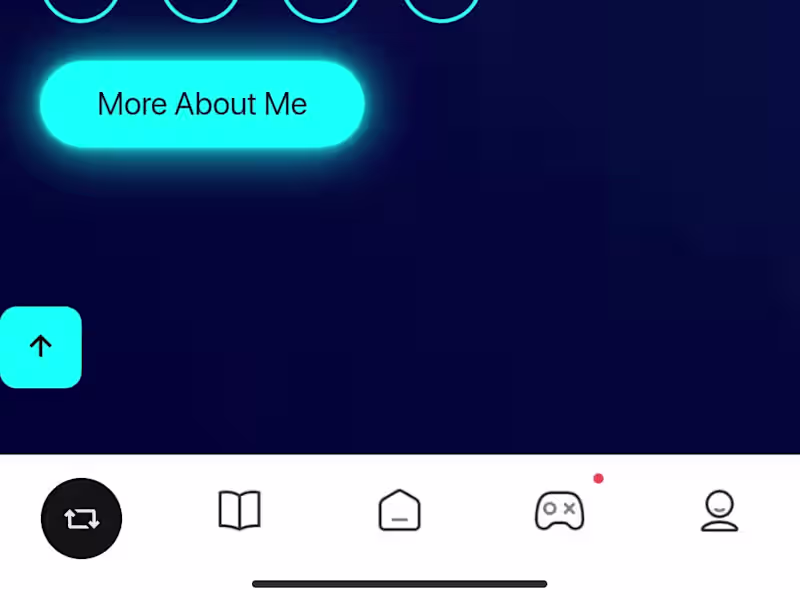Tap the repost loop icon
The width and height of the screenshot is (800, 600).
tap(81, 518)
